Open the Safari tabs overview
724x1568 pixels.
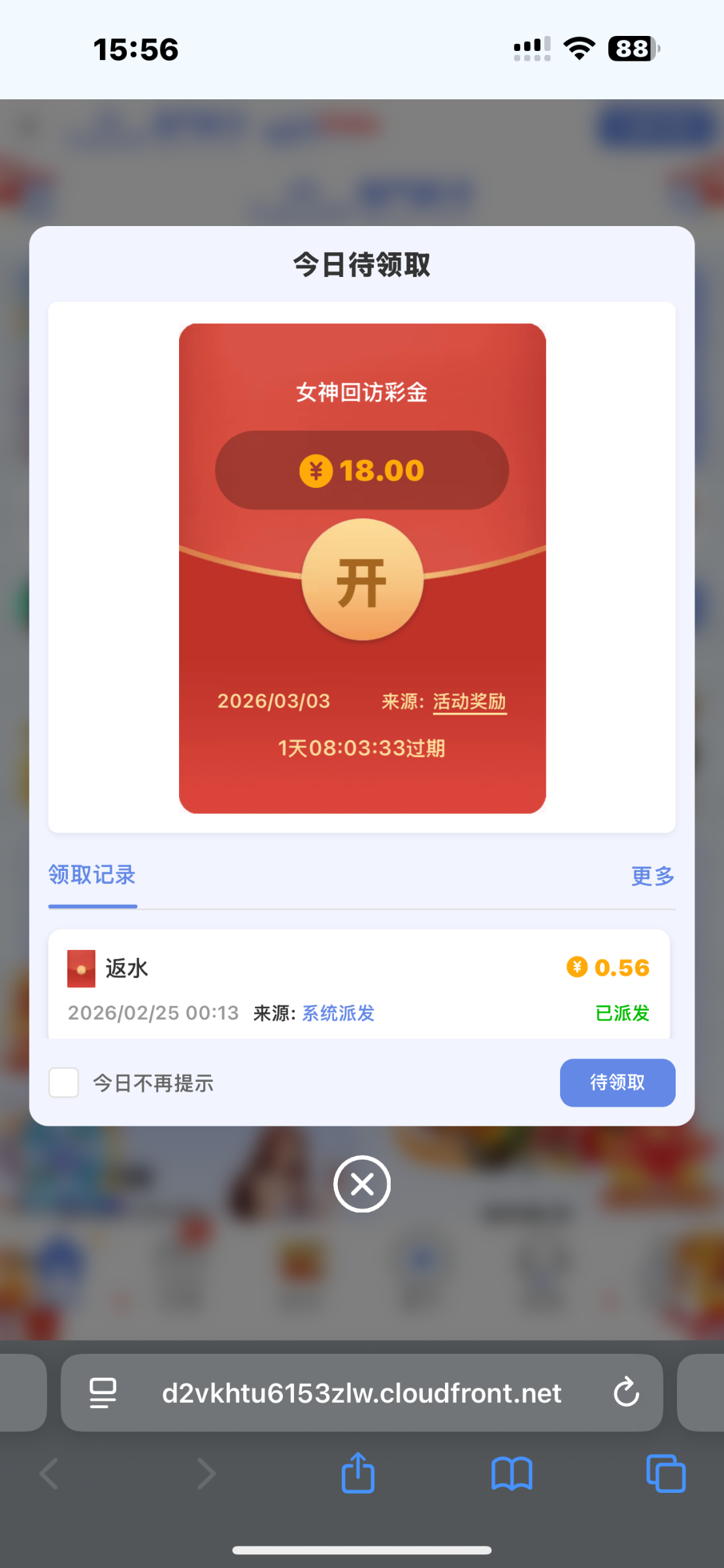[665, 1474]
